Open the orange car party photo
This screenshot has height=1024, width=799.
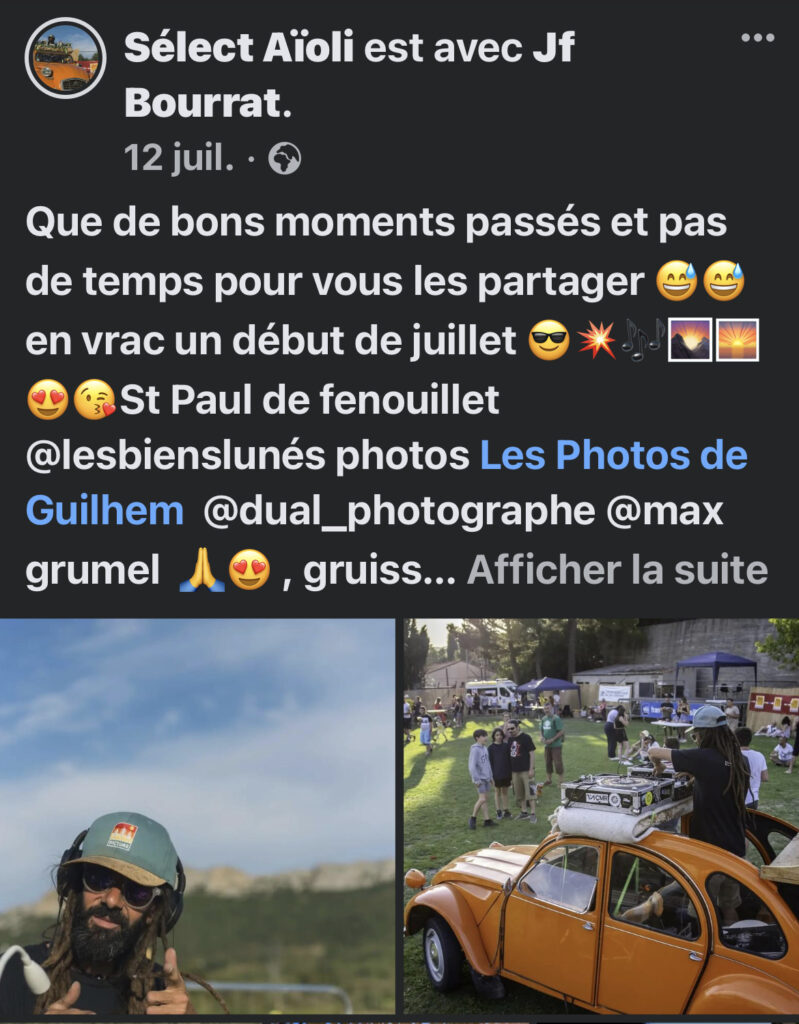coord(601,816)
